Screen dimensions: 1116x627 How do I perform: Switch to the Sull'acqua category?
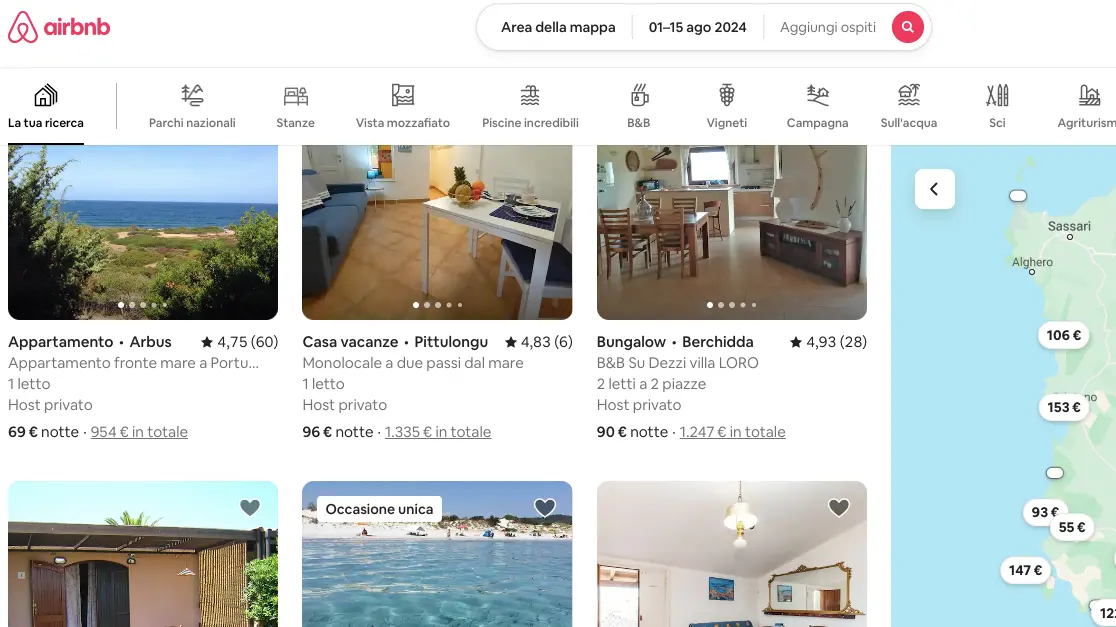coord(908,106)
